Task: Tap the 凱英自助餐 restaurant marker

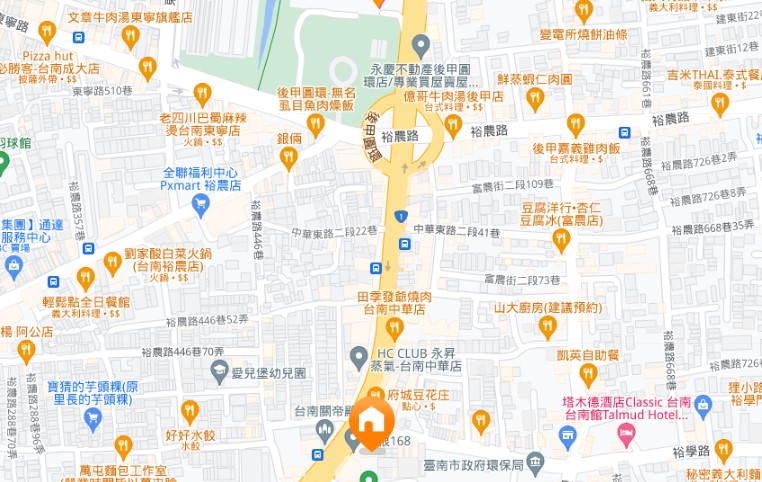Action: click(x=590, y=374)
